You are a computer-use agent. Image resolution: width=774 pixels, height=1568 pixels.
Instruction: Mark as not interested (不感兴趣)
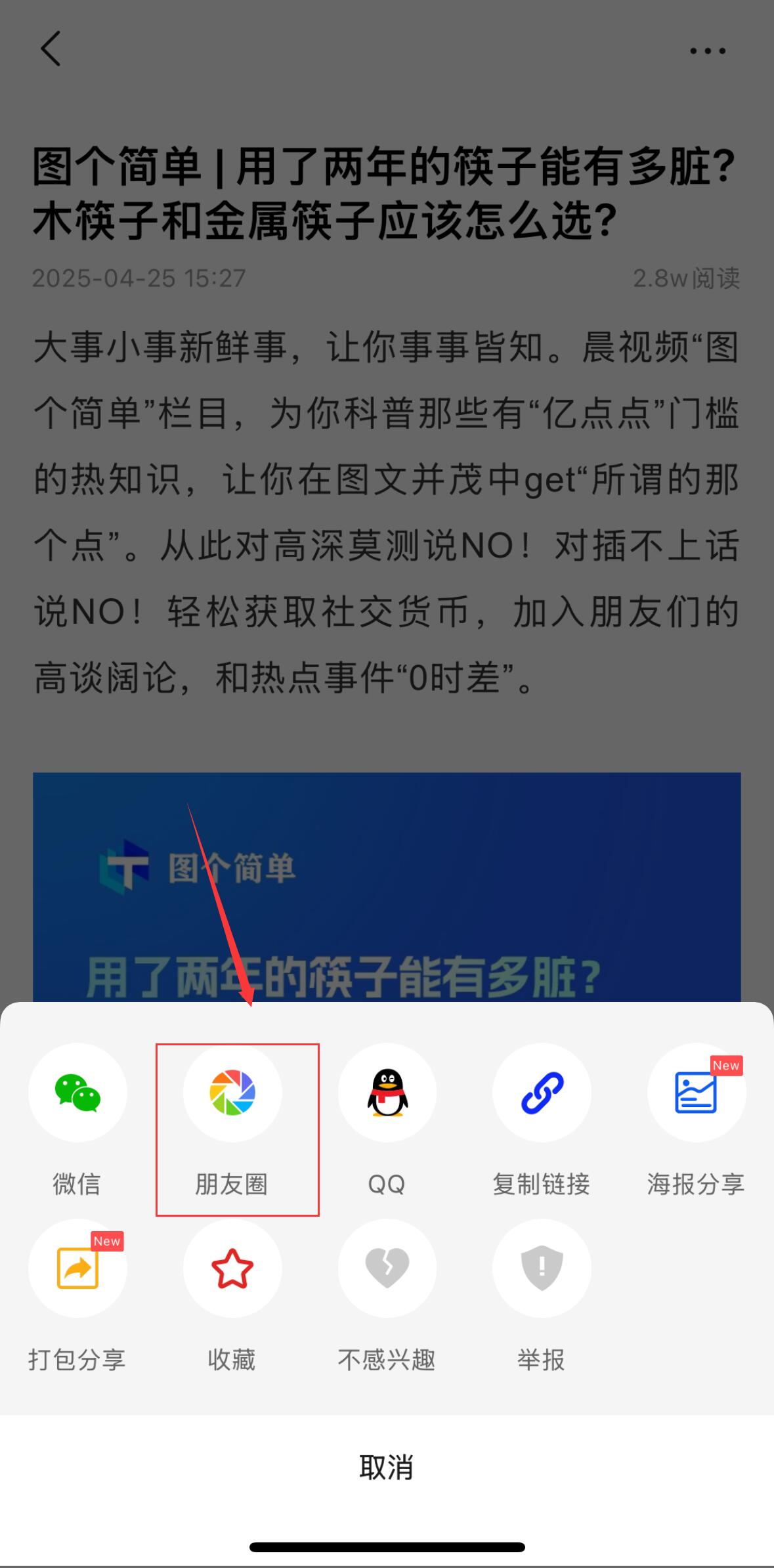387,1269
